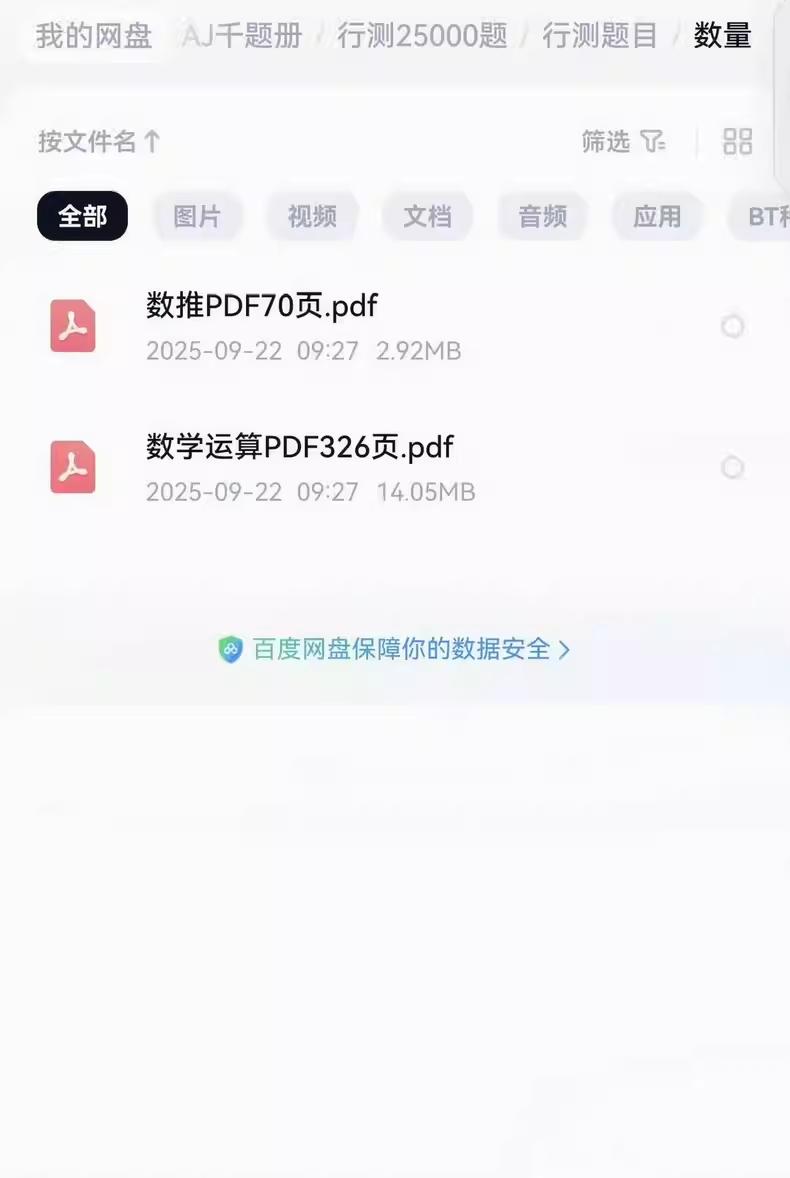
Task: Select the 全部 filter chip
Action: 82,216
